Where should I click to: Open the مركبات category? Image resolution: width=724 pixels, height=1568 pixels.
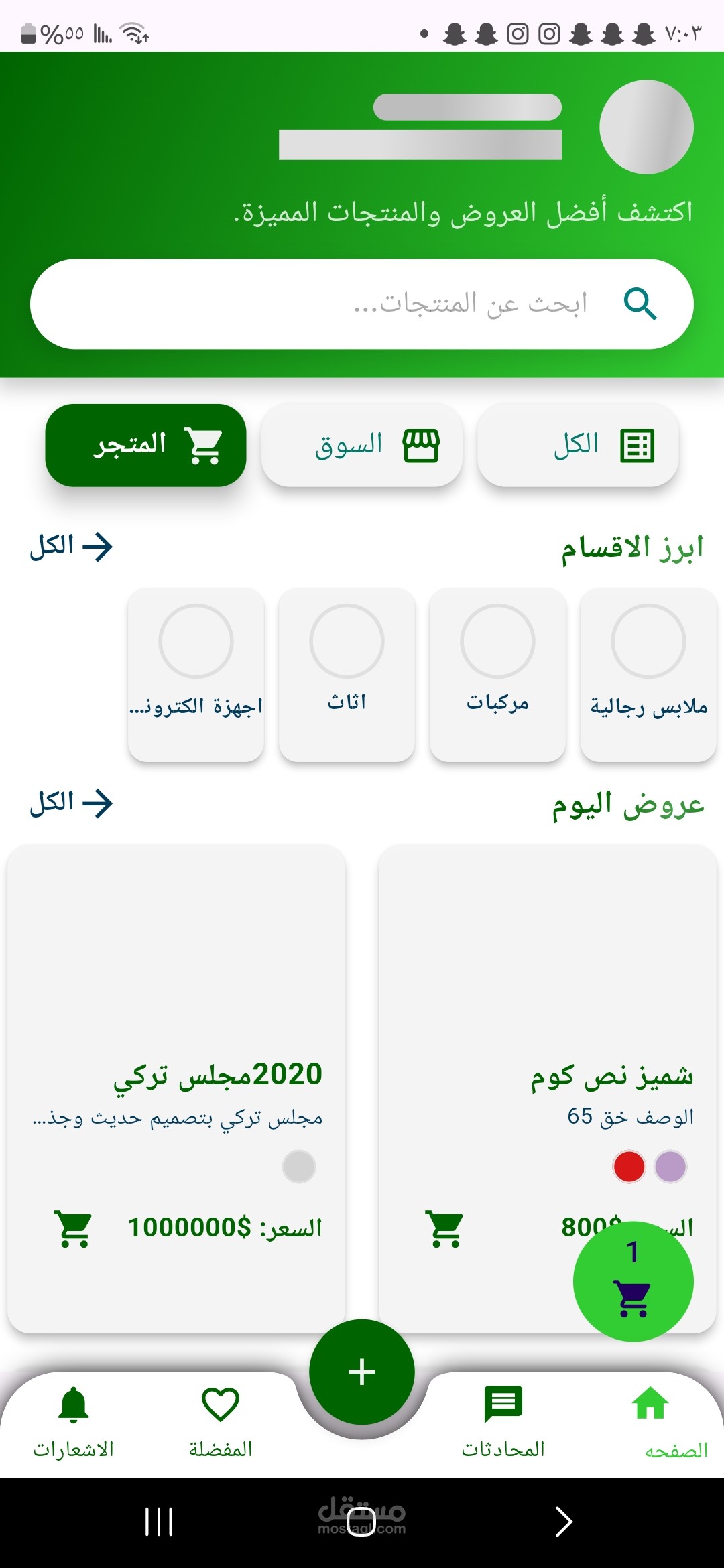pyautogui.click(x=497, y=675)
